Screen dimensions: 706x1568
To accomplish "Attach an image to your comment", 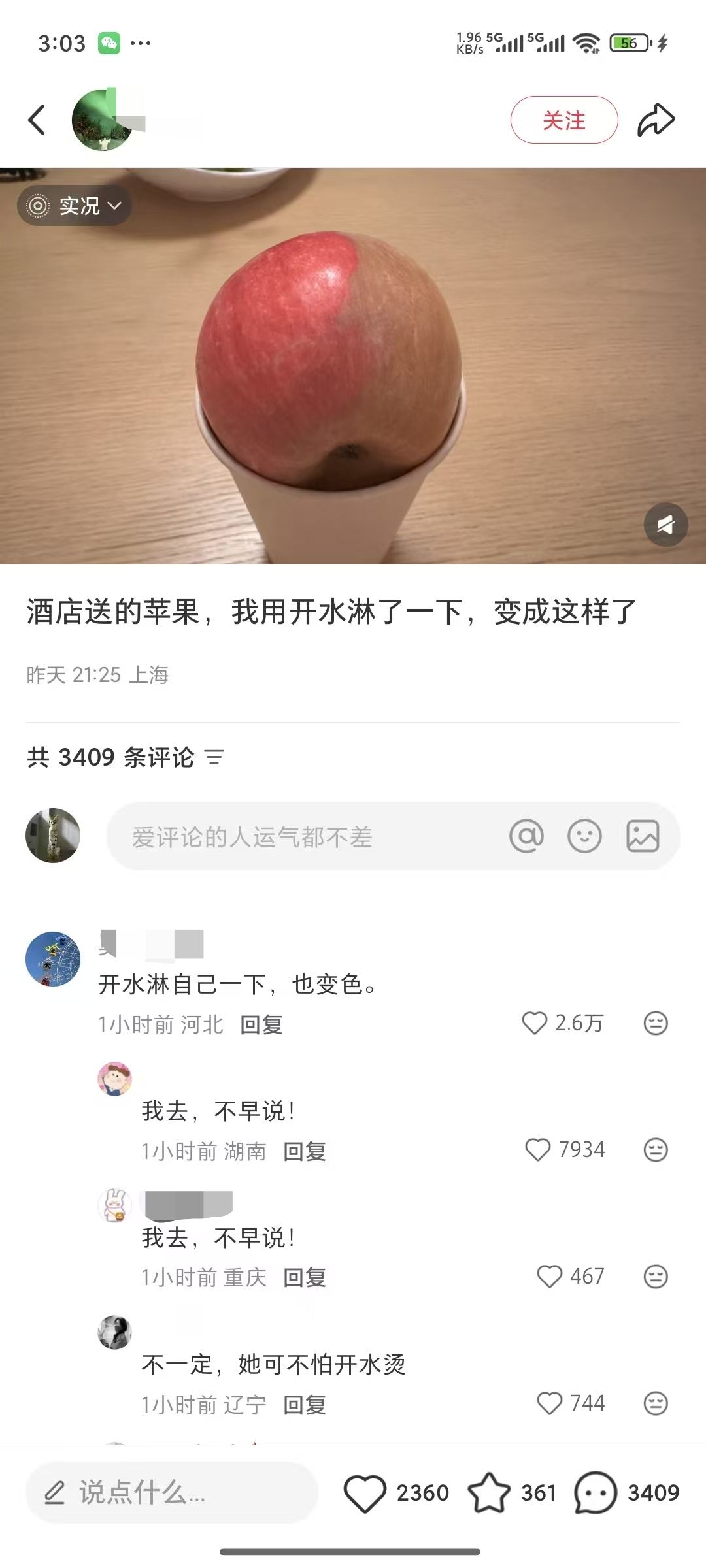I will tap(643, 836).
